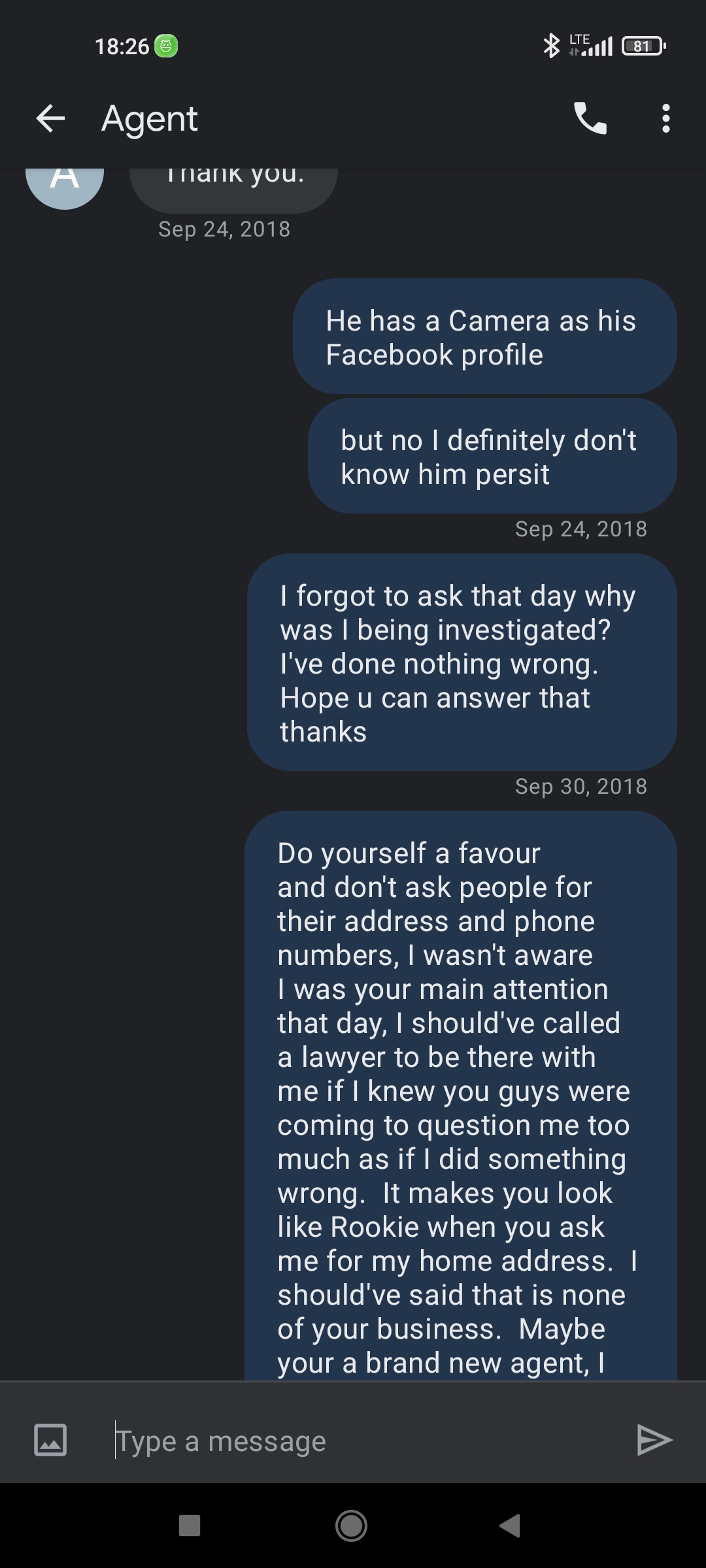Image resolution: width=706 pixels, height=1568 pixels.
Task: Call the Agent contact
Action: [590, 119]
